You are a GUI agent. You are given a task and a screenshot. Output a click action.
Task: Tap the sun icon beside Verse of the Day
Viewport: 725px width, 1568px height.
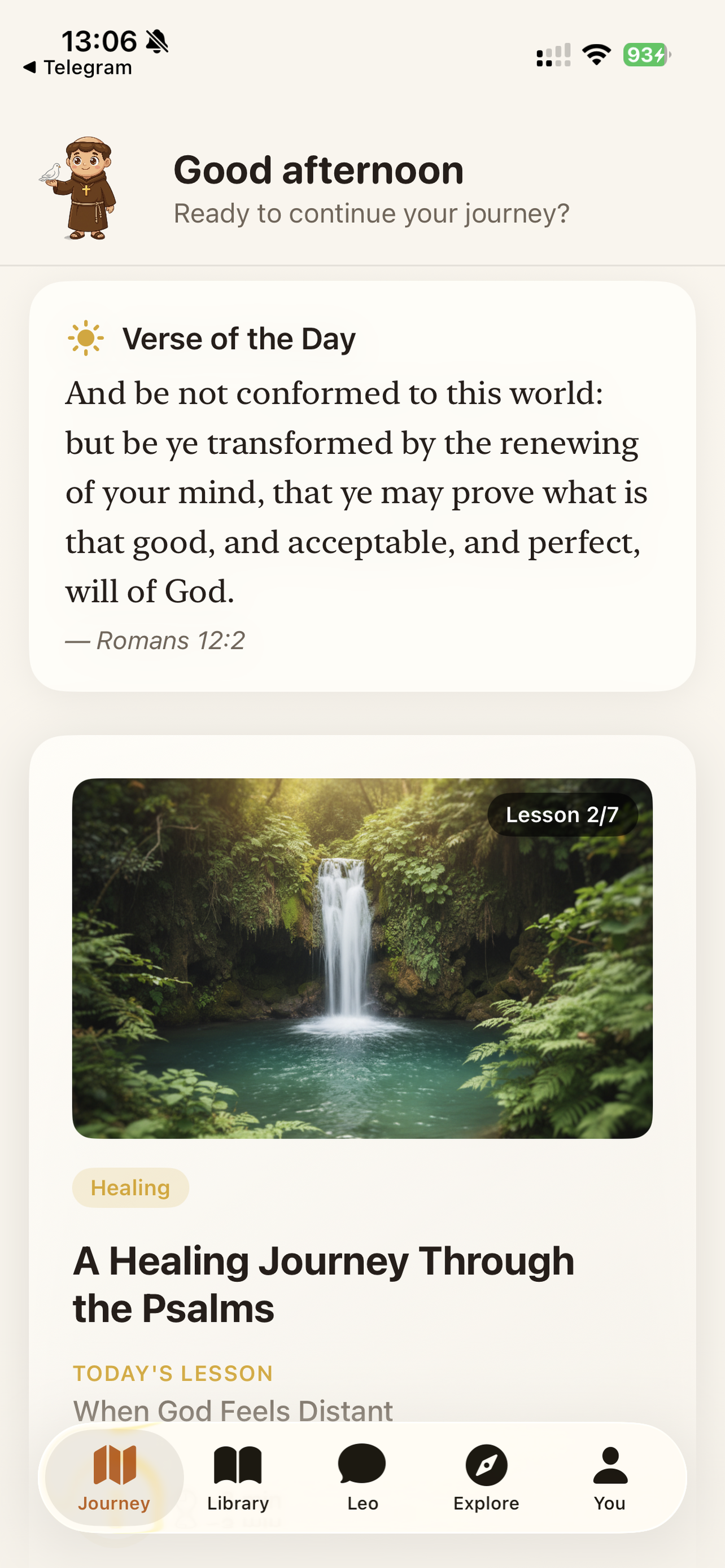click(x=84, y=339)
